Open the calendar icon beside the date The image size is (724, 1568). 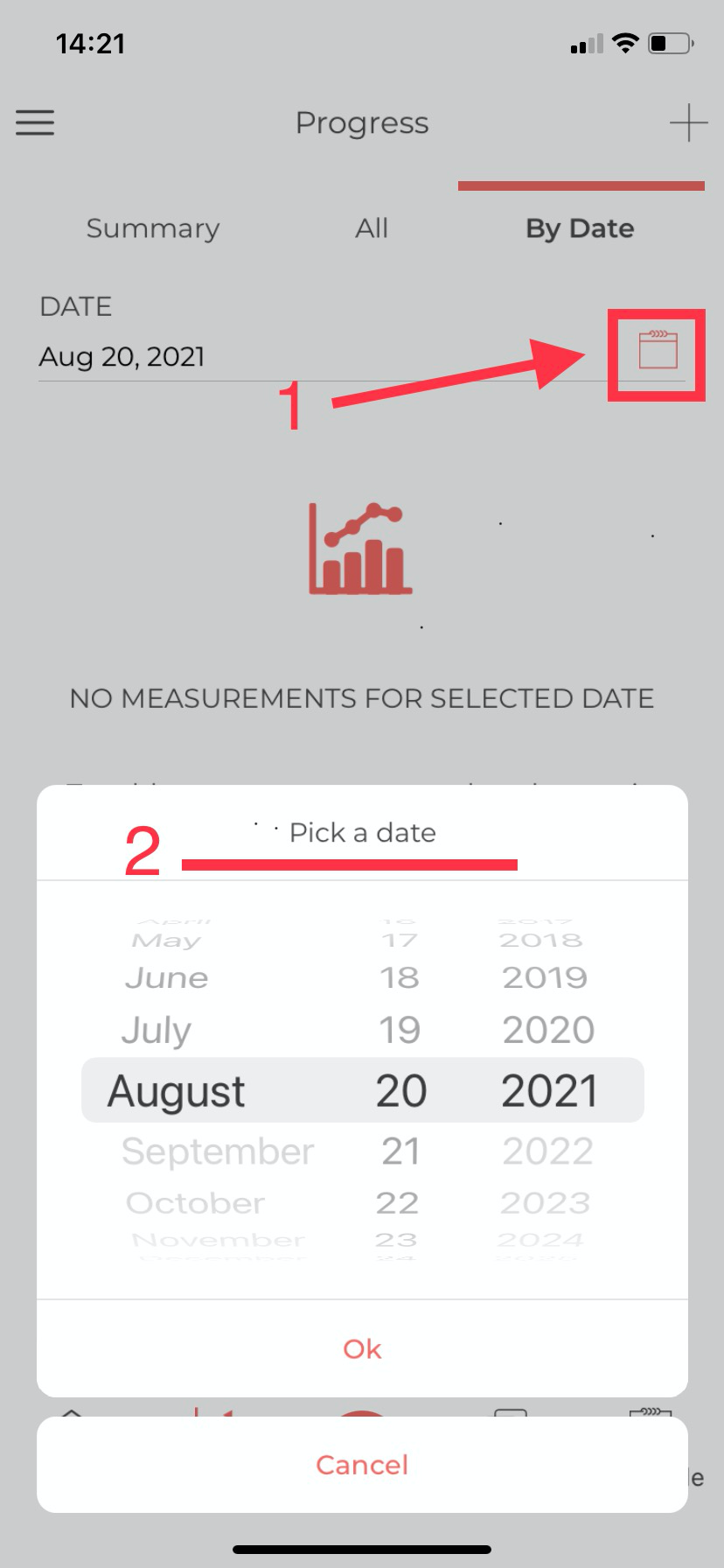coord(658,350)
